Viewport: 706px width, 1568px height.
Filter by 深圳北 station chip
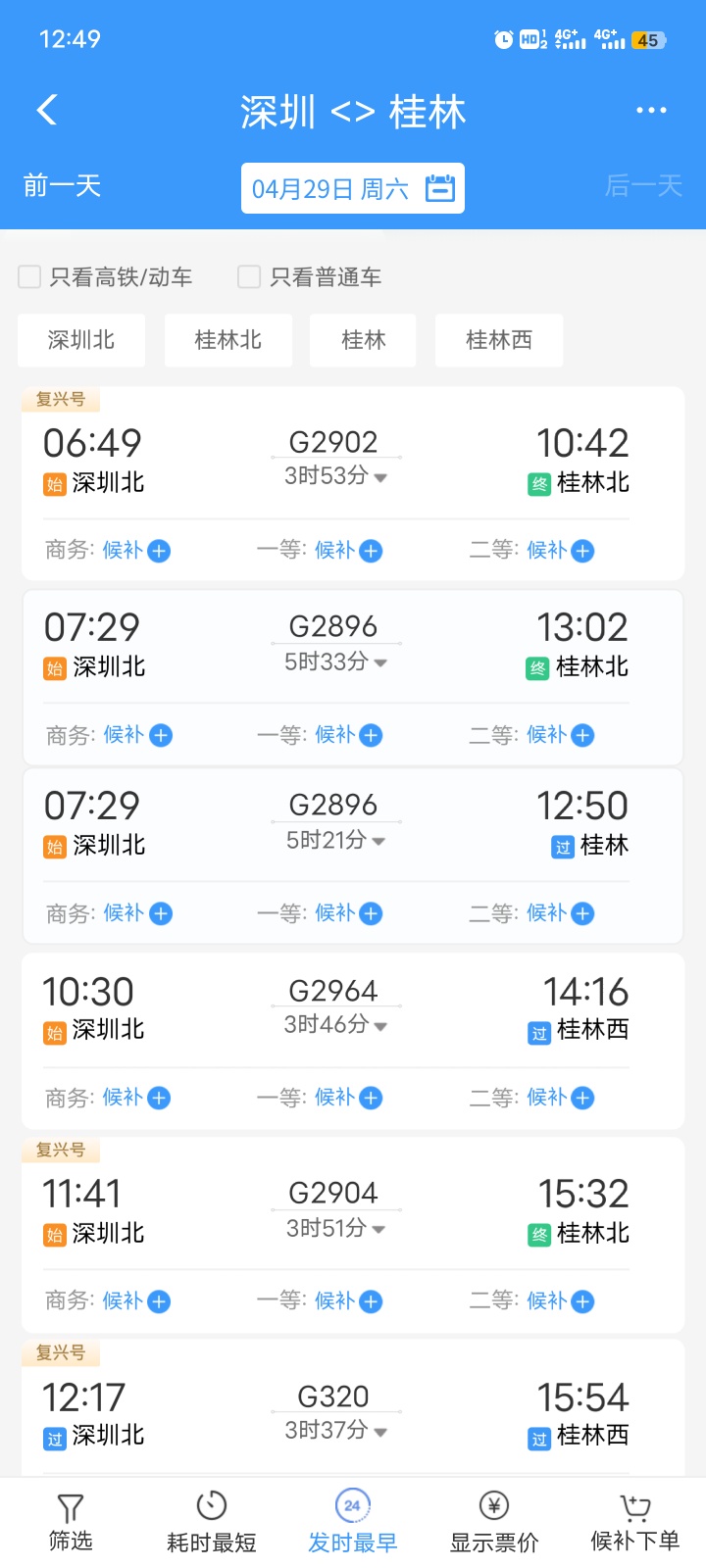[x=81, y=340]
